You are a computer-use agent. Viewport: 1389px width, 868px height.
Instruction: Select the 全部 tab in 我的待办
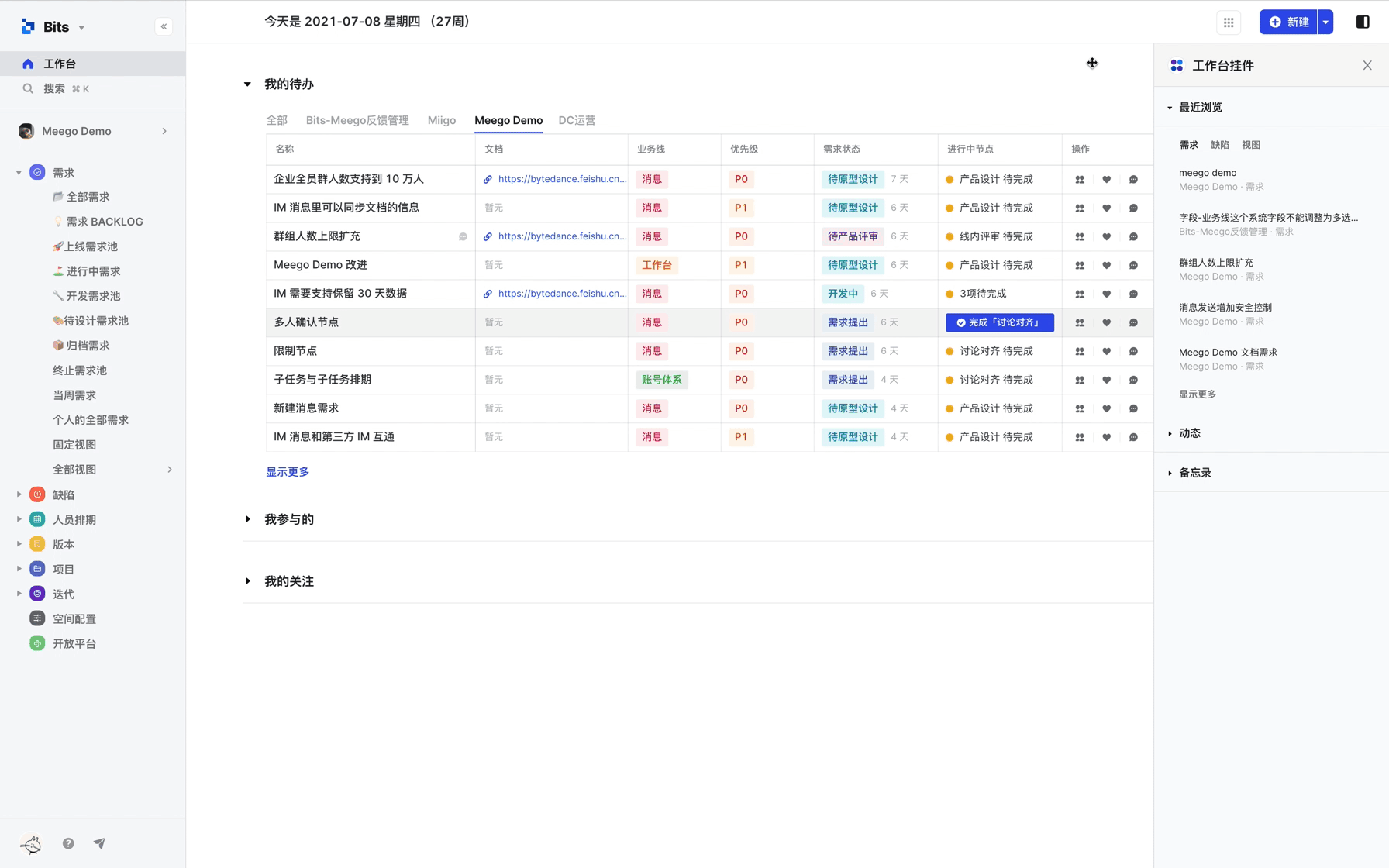coord(277,120)
